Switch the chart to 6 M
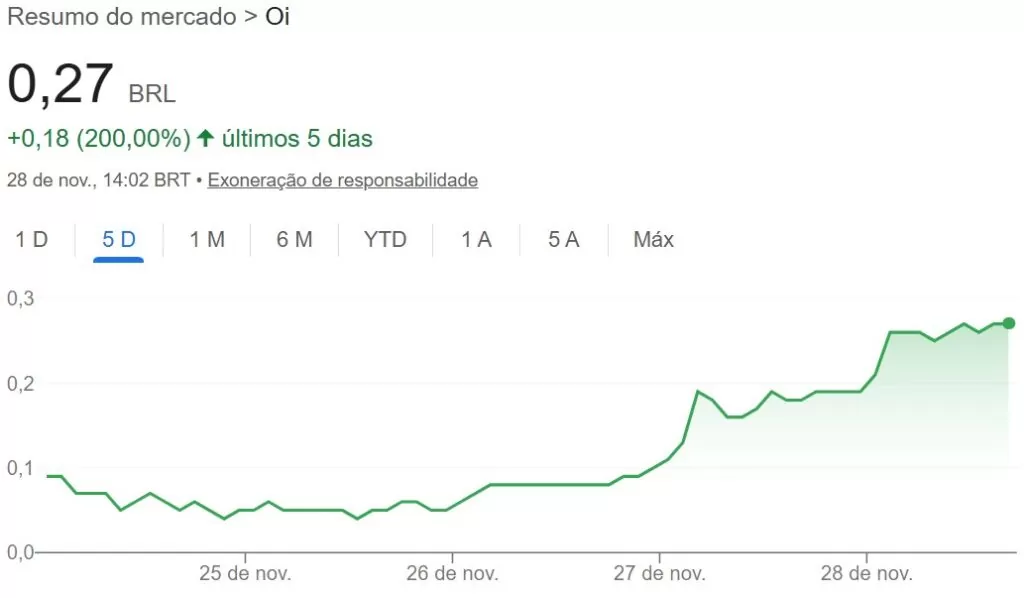Screen dimensions: 1024x598 (294, 240)
